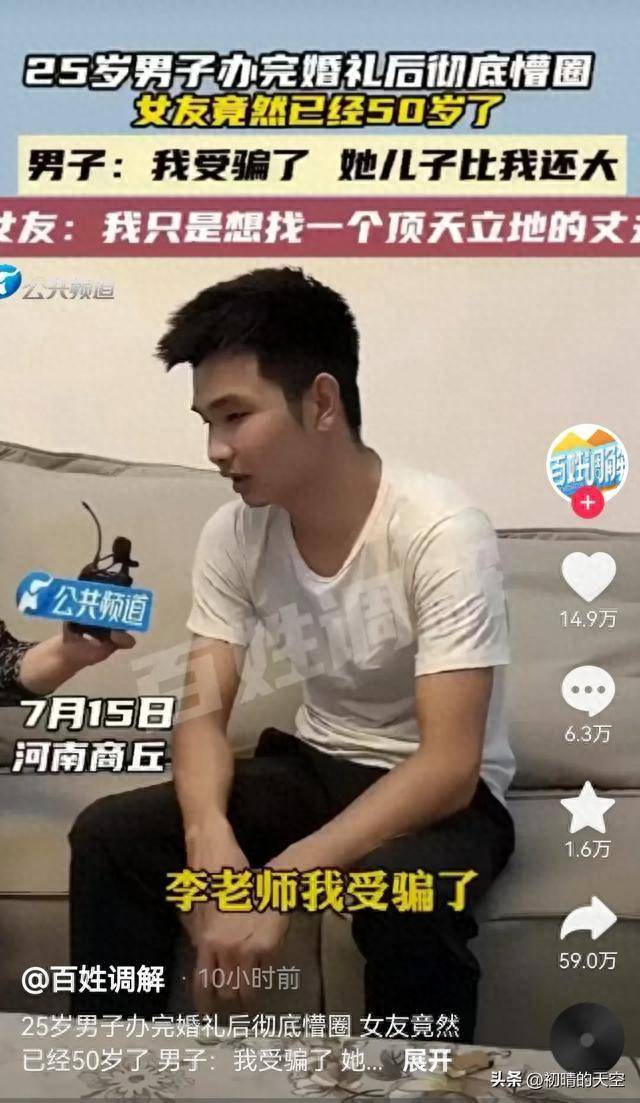
Task: Share this video using the arrow icon
Action: 588,918
